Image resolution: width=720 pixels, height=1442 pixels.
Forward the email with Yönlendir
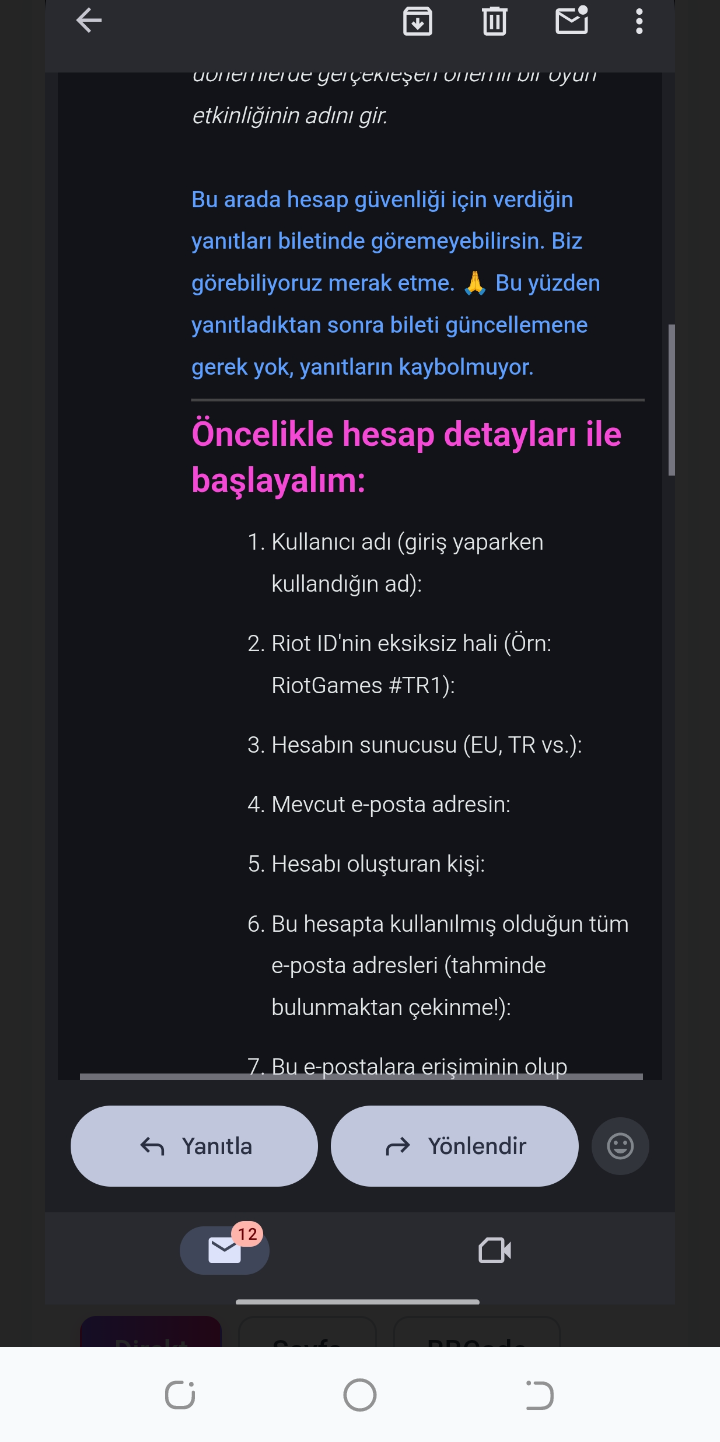click(455, 1146)
